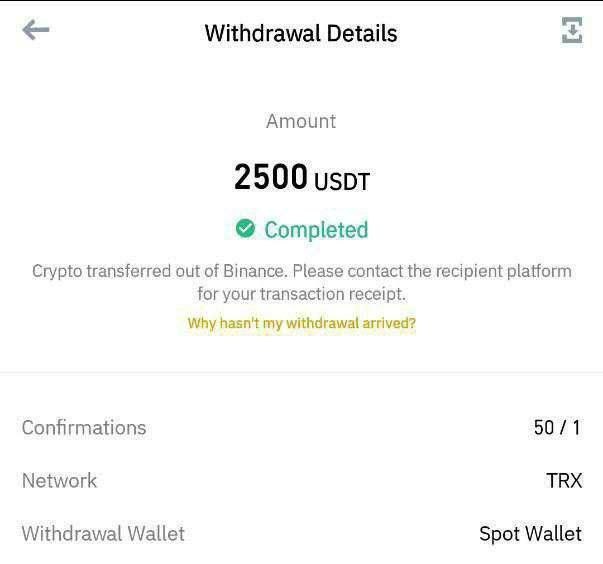
Task: Download the withdrawal receipt
Action: click(571, 31)
